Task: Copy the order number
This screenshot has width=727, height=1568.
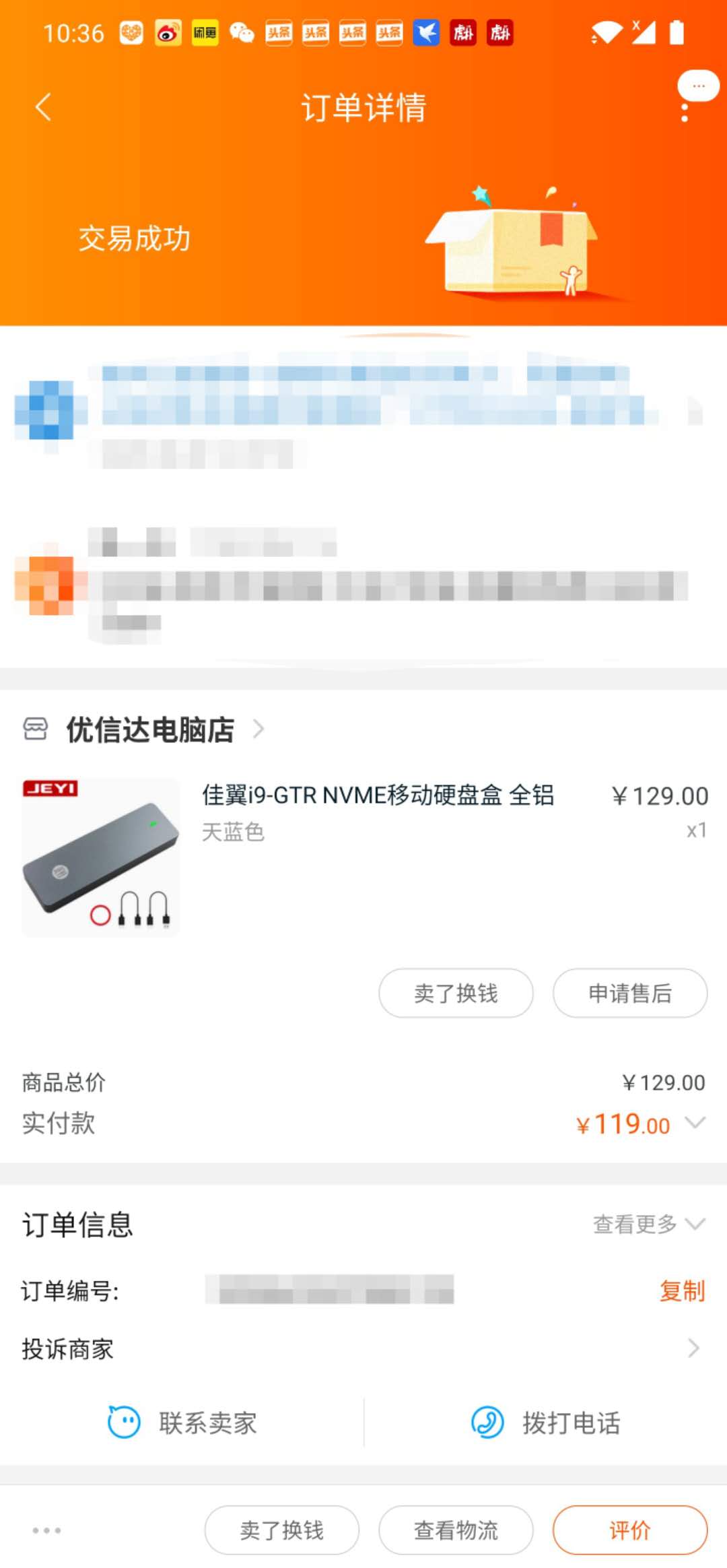Action: [x=681, y=1291]
